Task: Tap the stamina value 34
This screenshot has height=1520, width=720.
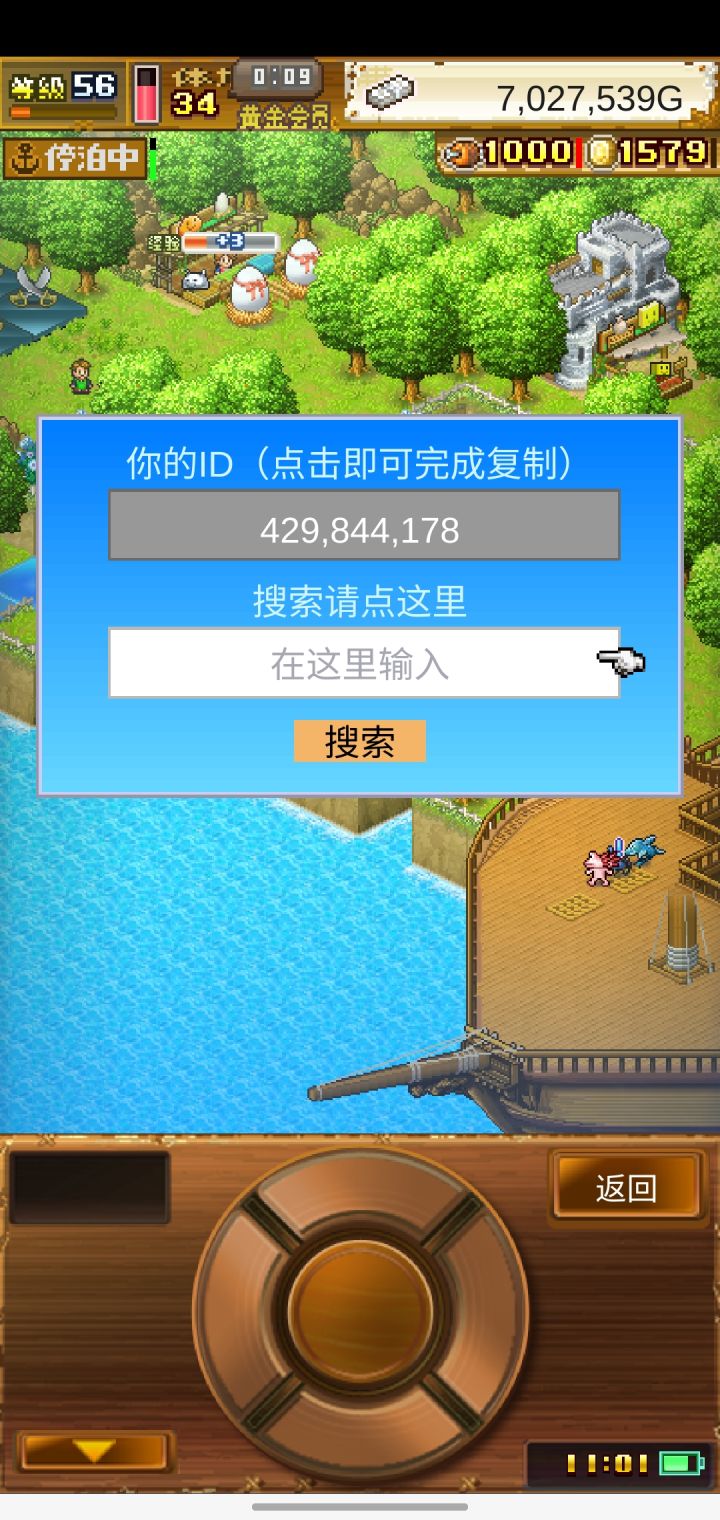Action: 197,103
